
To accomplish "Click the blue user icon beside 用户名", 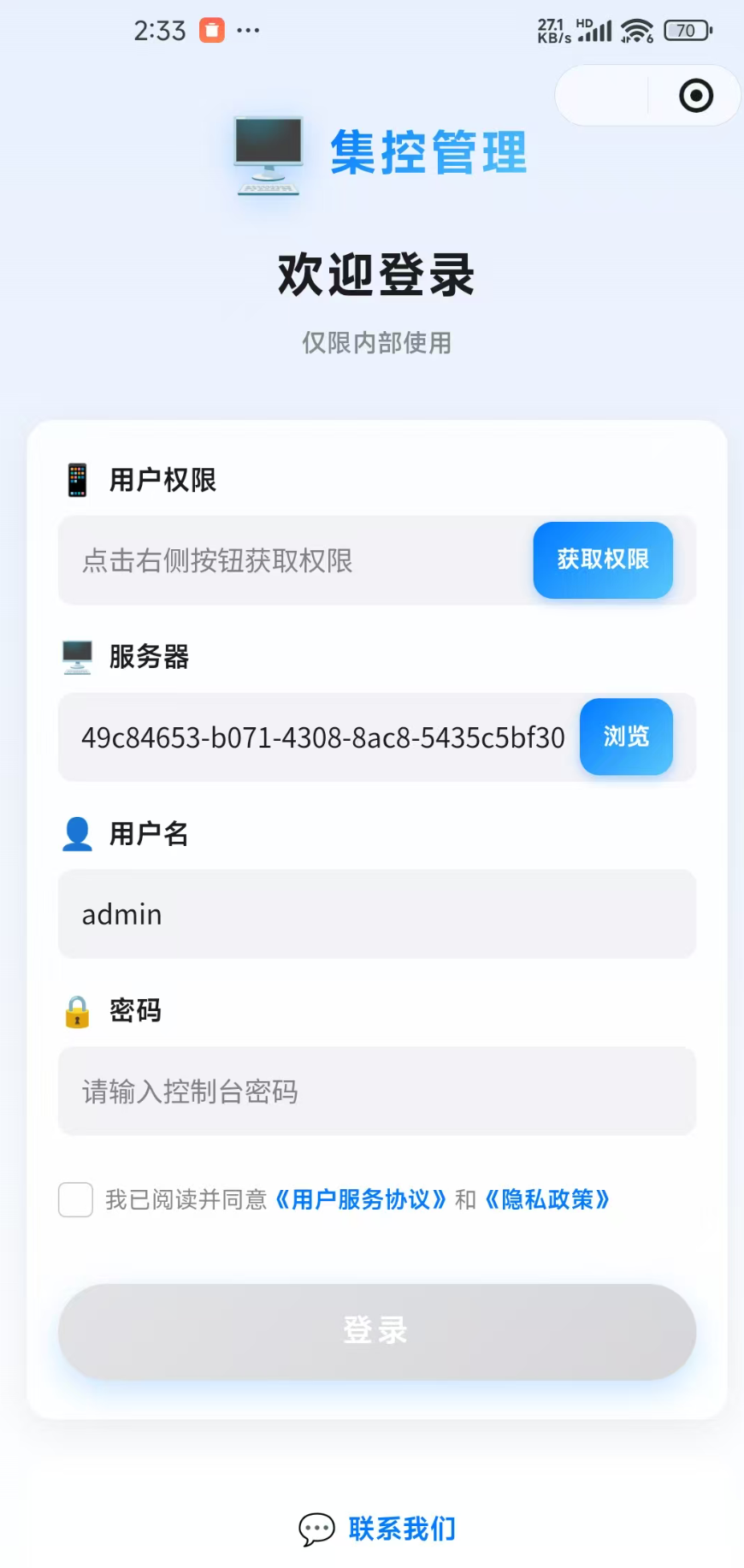I will 76,833.
